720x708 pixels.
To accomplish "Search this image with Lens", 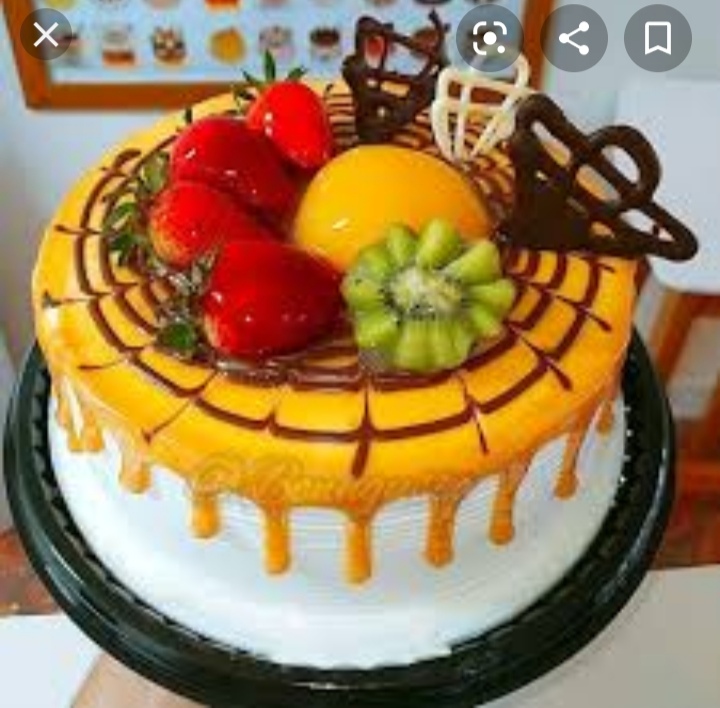I will click(490, 38).
